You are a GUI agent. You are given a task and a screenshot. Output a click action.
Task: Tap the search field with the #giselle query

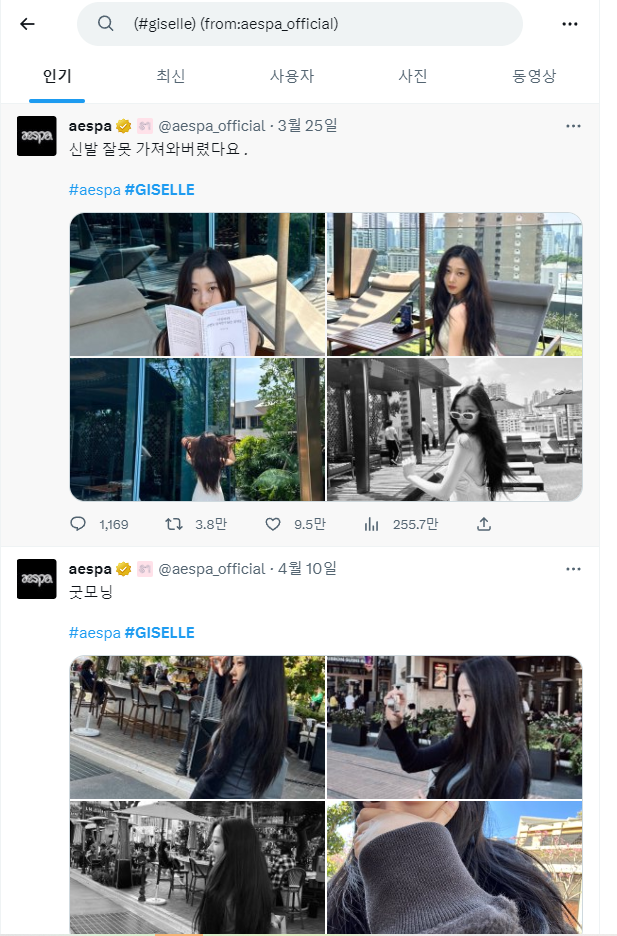point(300,24)
